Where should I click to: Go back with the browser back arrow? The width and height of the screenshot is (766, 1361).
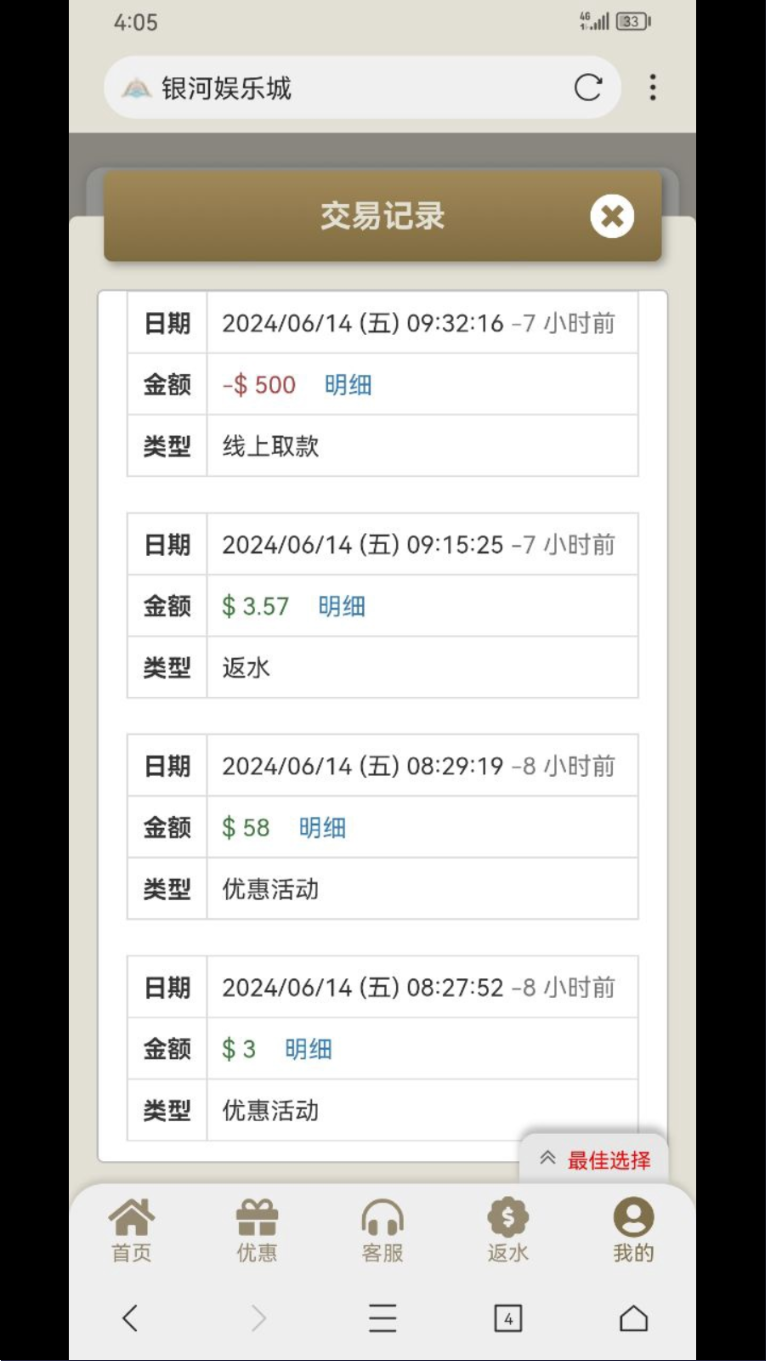pos(130,1318)
